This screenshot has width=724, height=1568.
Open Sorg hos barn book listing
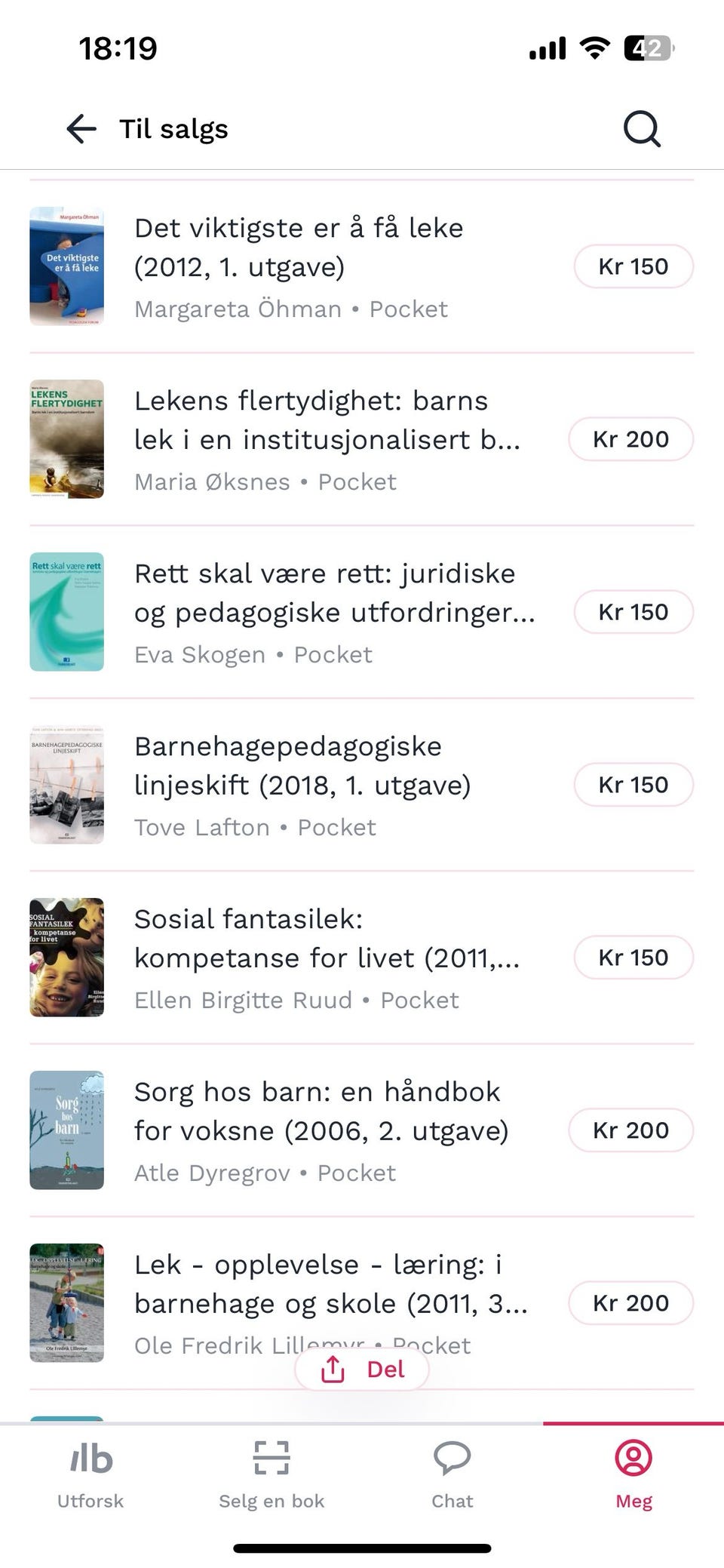[321, 1111]
